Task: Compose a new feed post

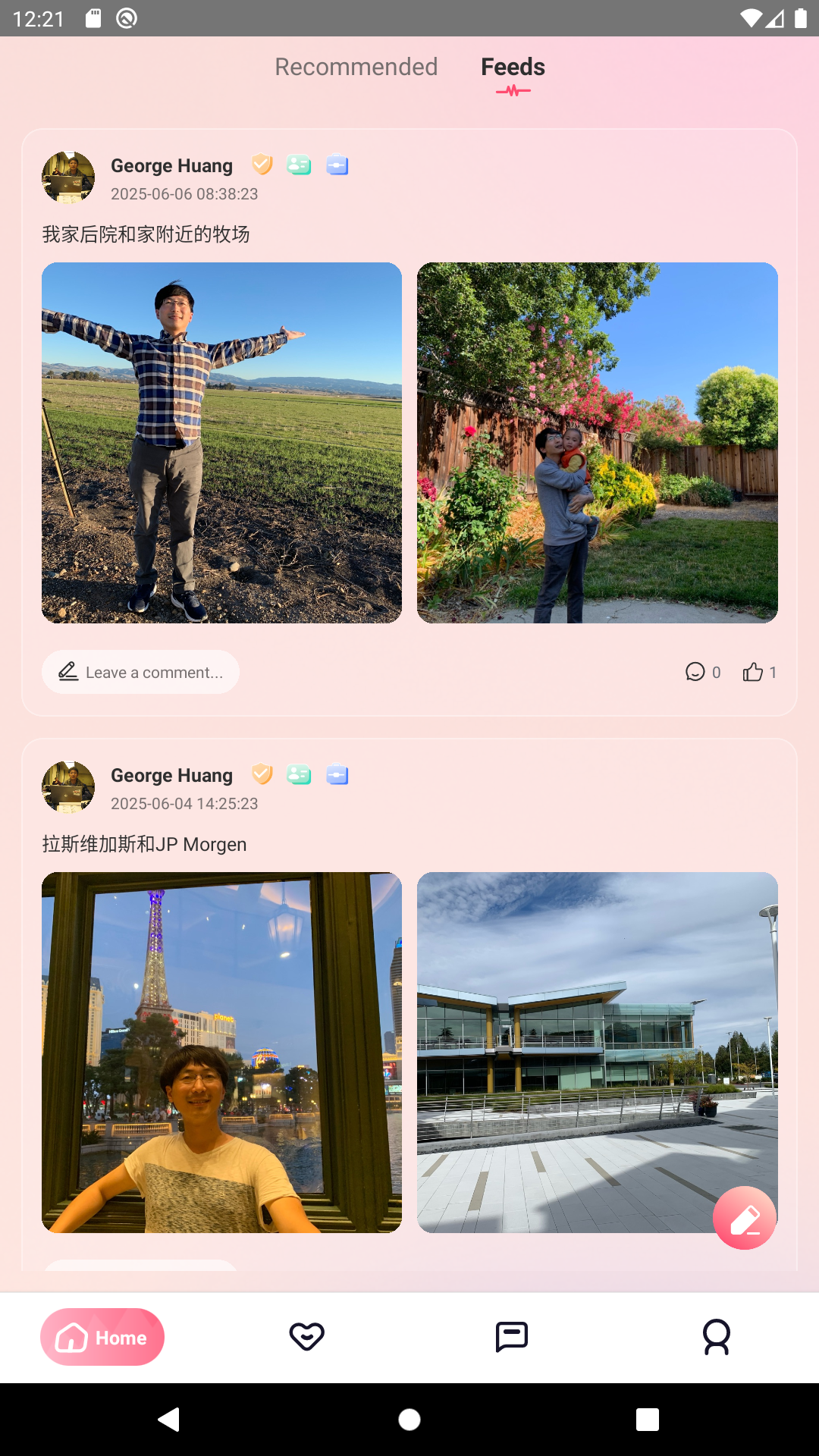Action: tap(744, 1218)
